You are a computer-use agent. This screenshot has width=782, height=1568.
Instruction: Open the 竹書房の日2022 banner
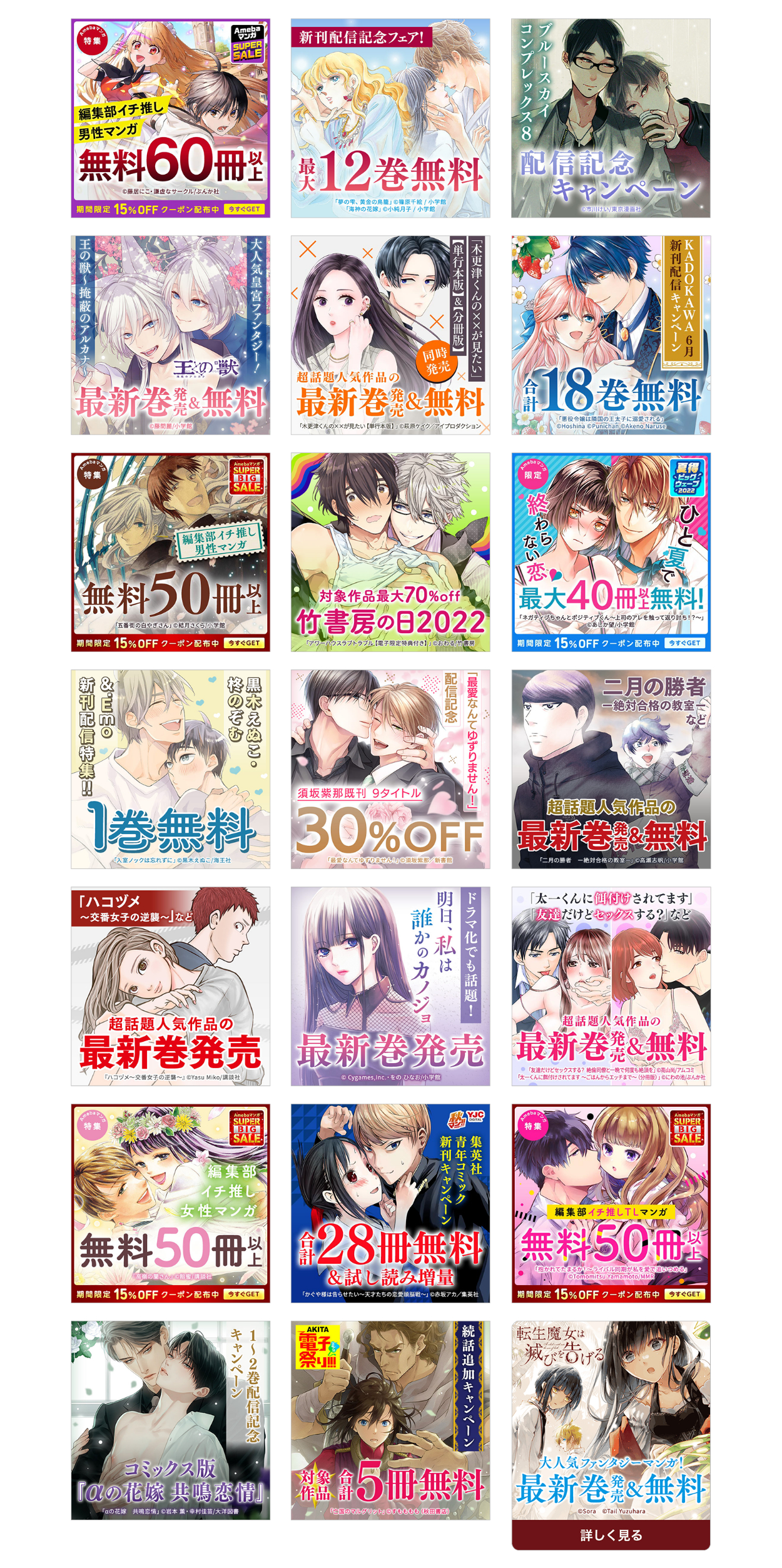[x=390, y=552]
